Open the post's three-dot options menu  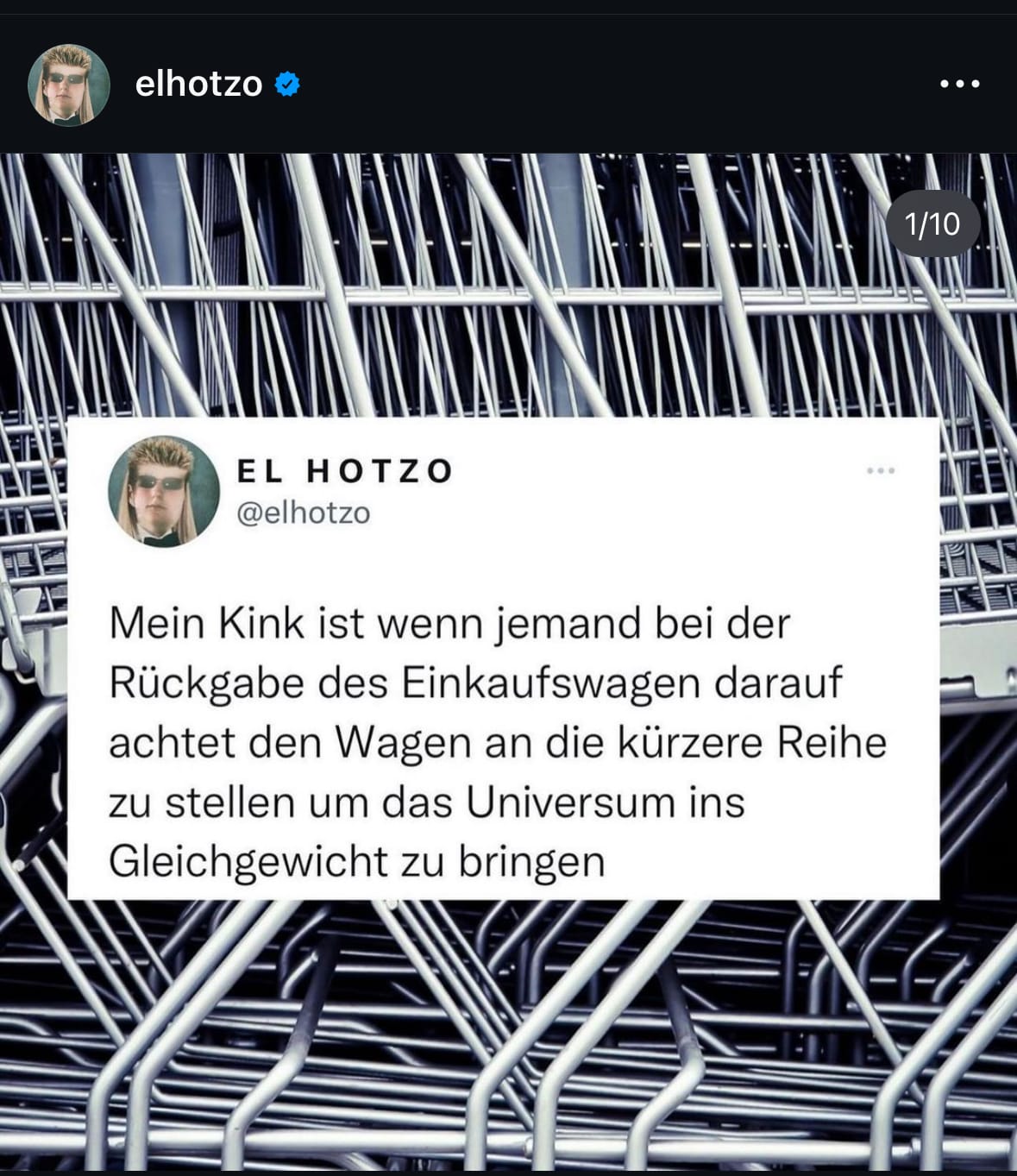click(960, 85)
